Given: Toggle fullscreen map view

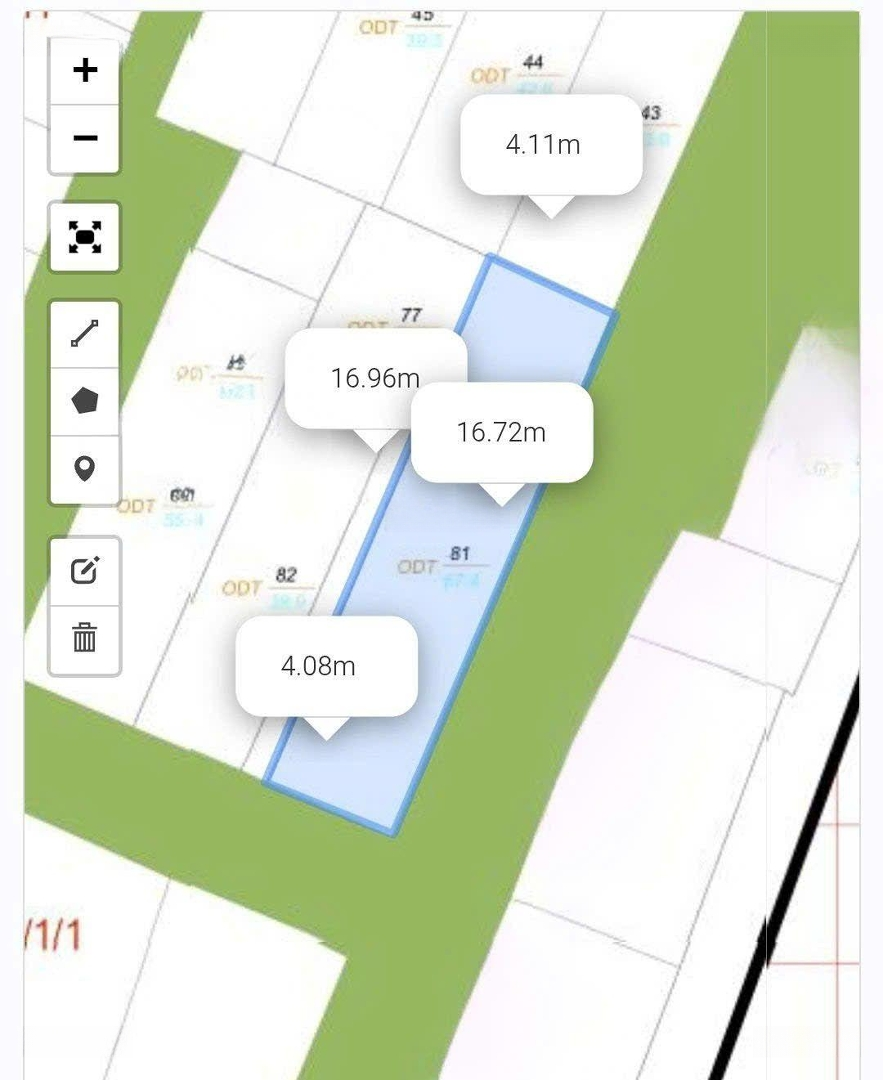Looking at the screenshot, I should tap(85, 237).
